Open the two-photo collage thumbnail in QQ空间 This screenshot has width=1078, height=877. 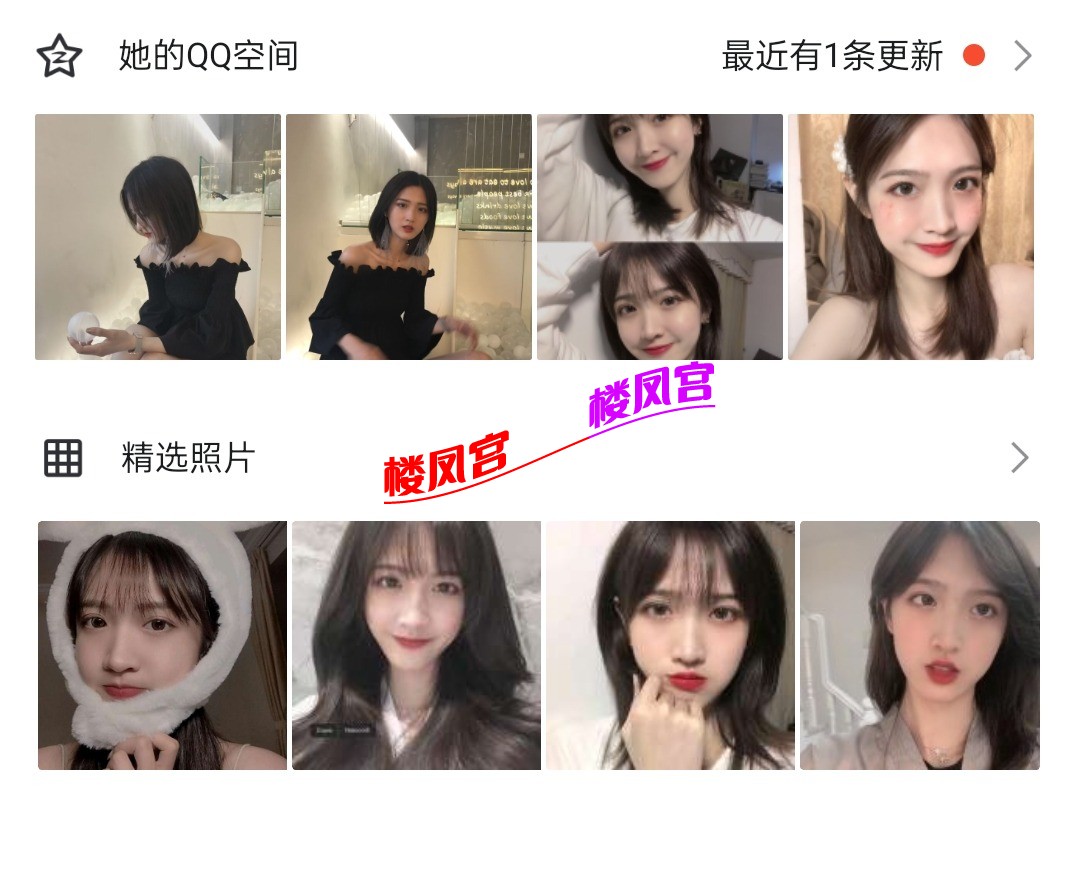tap(660, 237)
